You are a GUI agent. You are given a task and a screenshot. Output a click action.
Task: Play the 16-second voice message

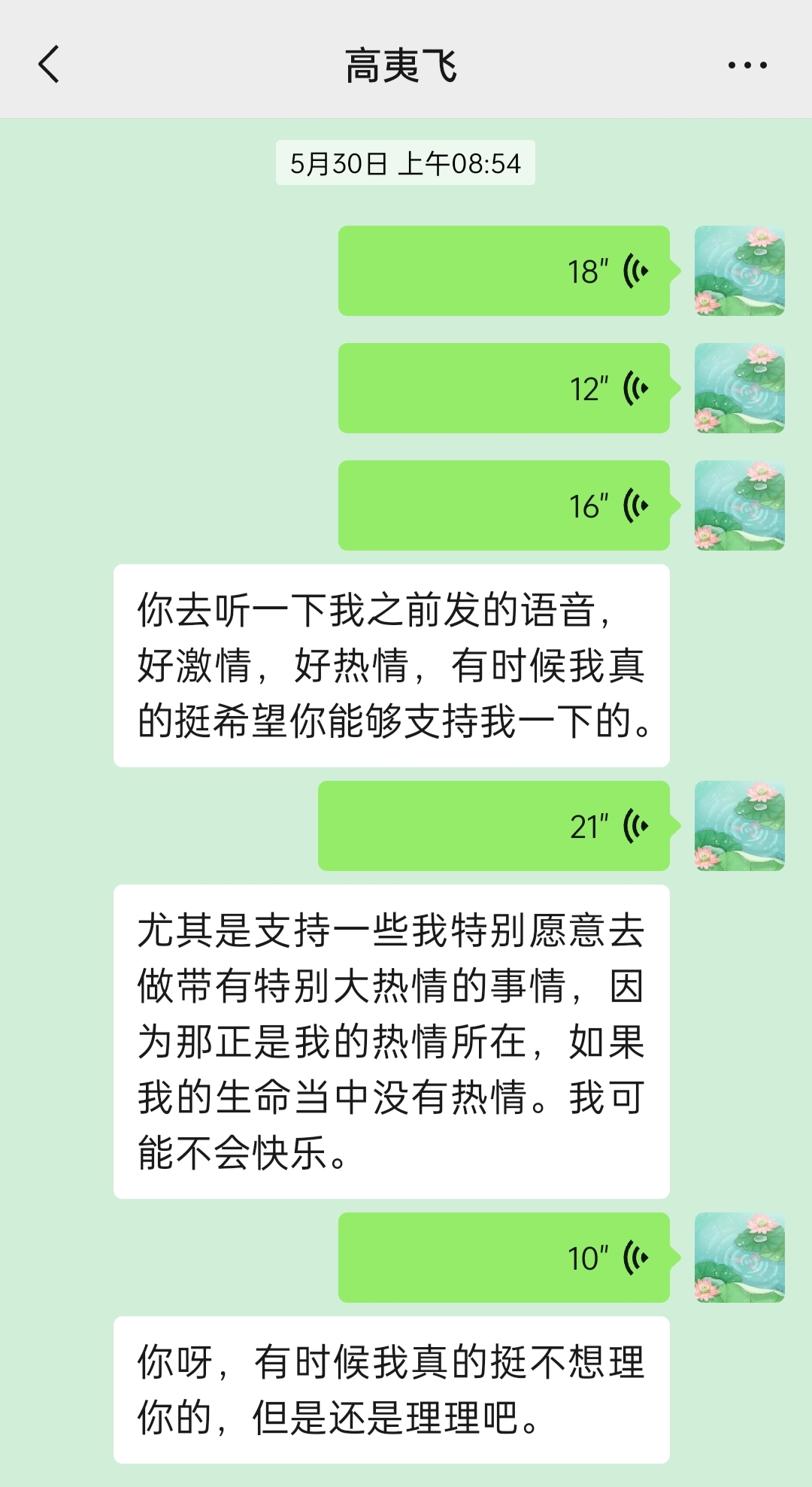pyautogui.click(x=504, y=505)
